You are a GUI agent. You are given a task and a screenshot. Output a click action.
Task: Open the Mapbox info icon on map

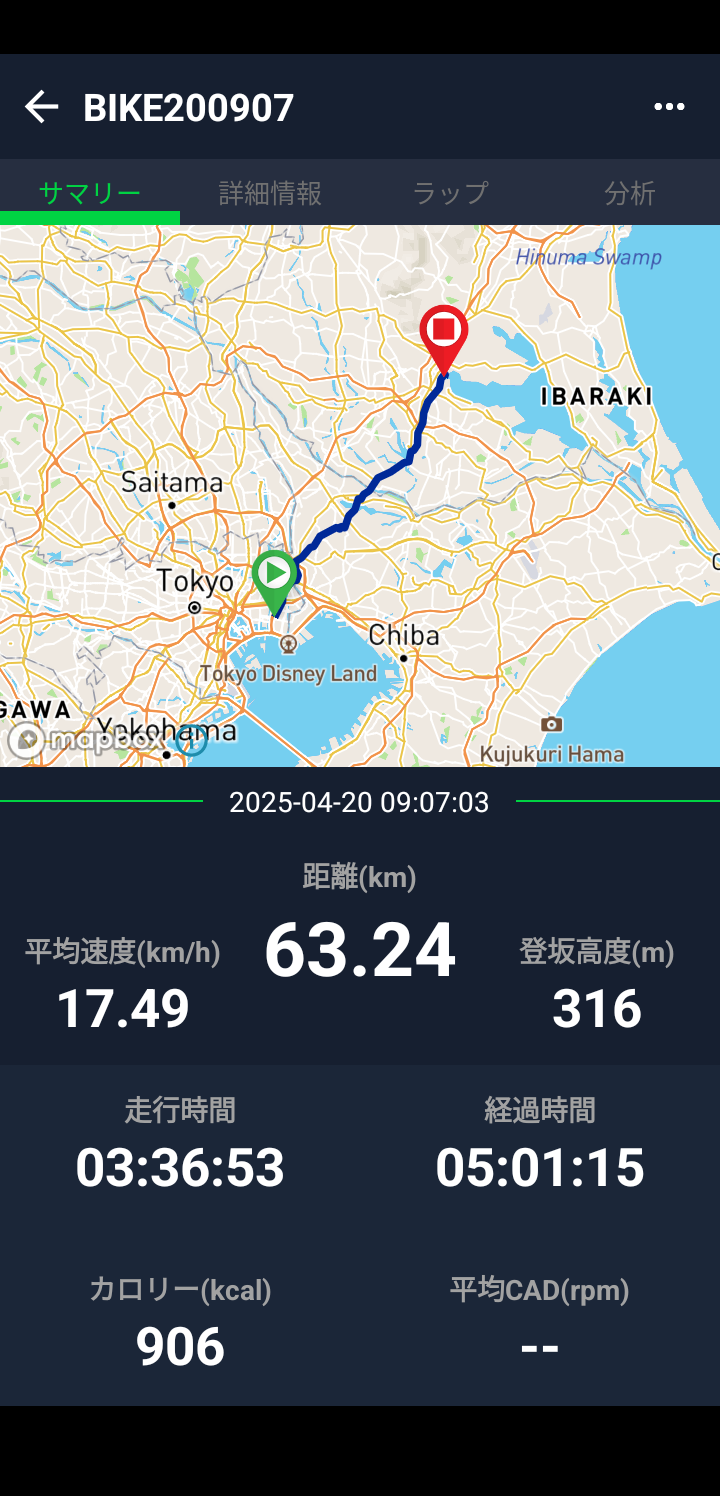point(191,740)
